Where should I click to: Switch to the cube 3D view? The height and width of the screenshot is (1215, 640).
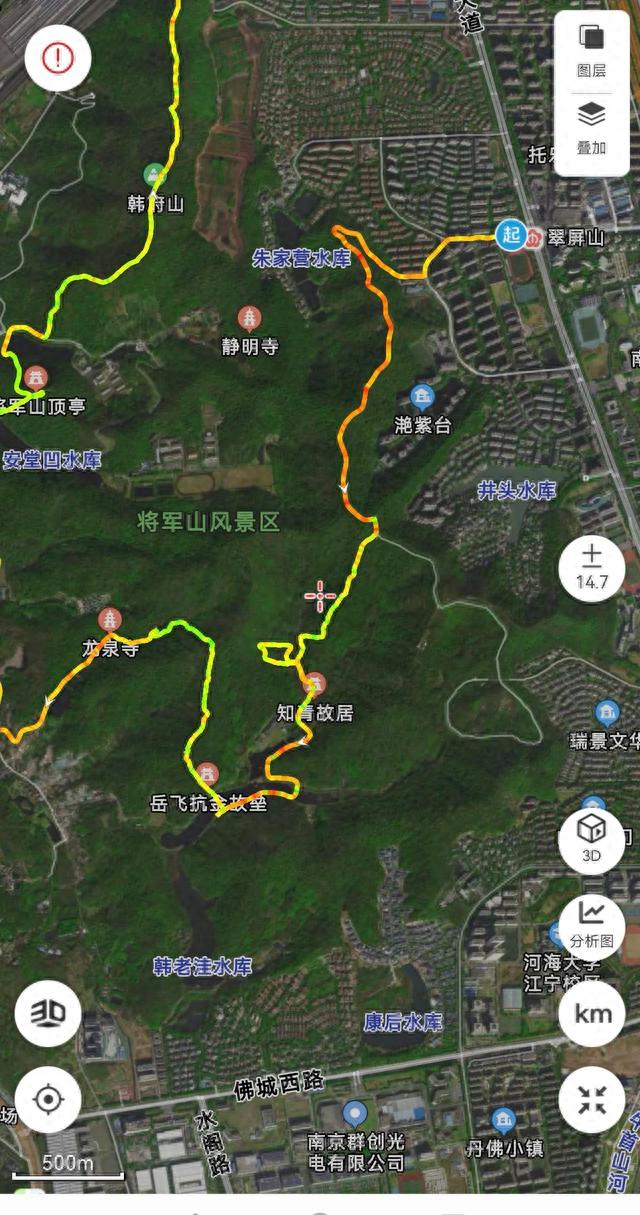click(592, 838)
